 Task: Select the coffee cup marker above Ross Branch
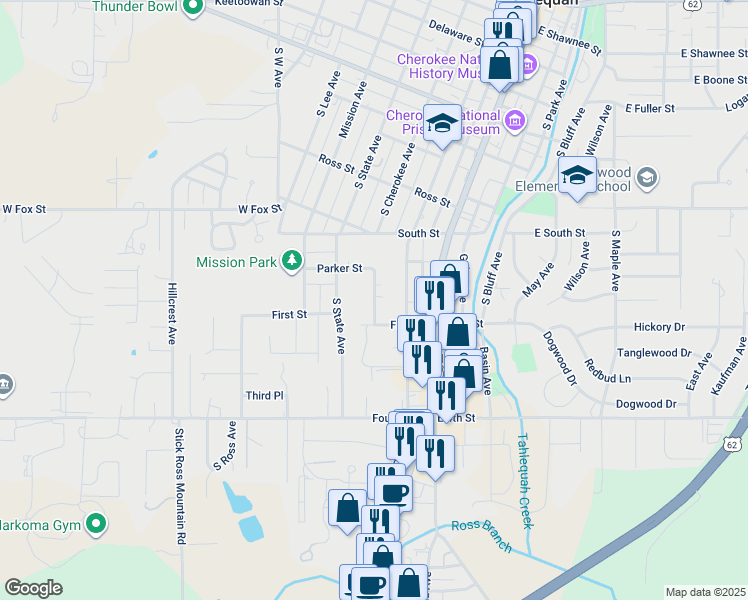[394, 492]
